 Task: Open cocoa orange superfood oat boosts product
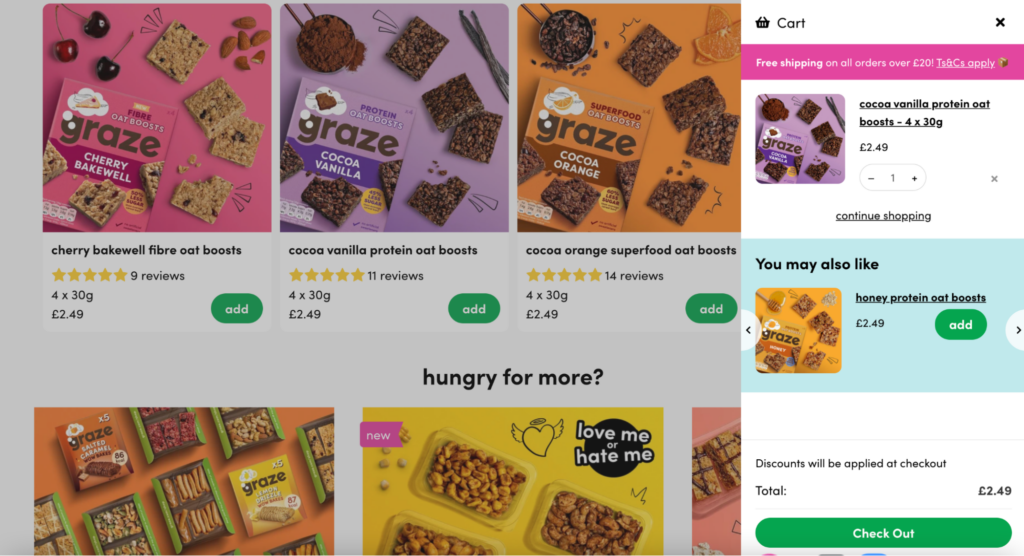click(x=630, y=250)
